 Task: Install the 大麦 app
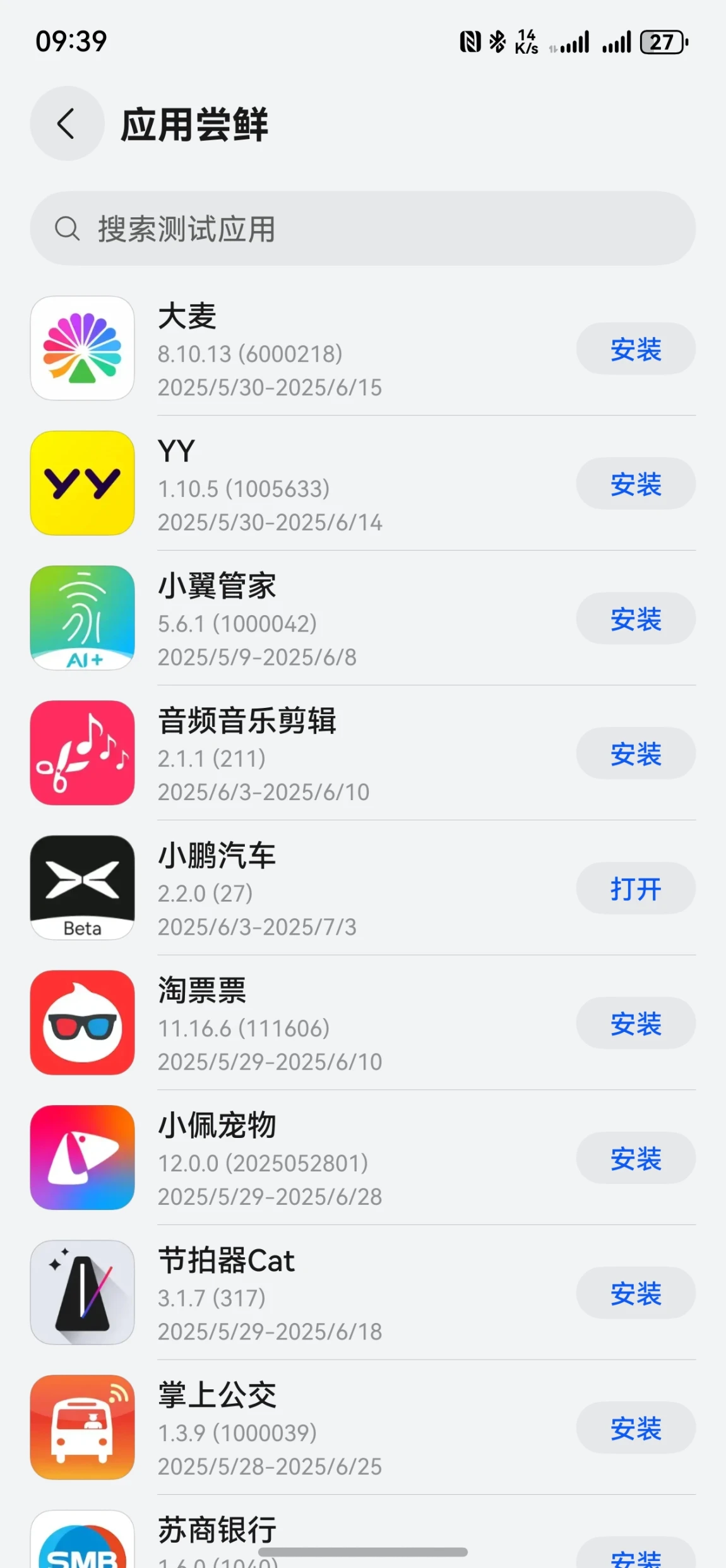coord(635,349)
